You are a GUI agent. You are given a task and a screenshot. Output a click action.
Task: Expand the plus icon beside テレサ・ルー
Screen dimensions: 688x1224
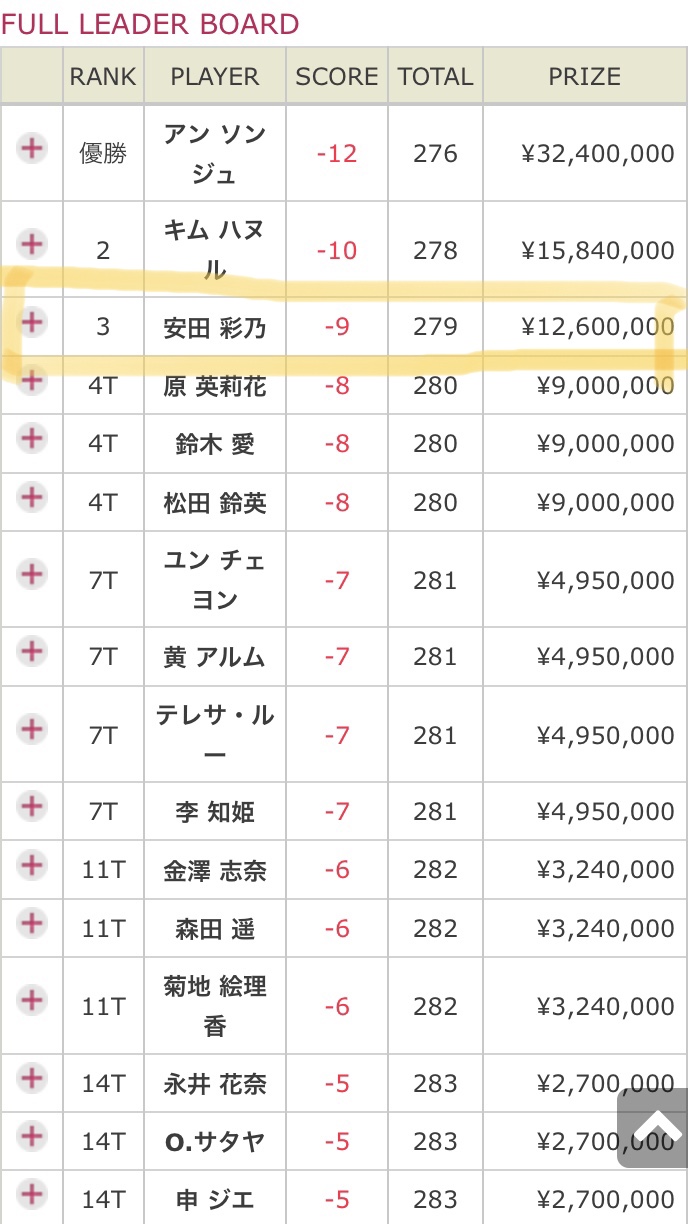click(x=32, y=728)
